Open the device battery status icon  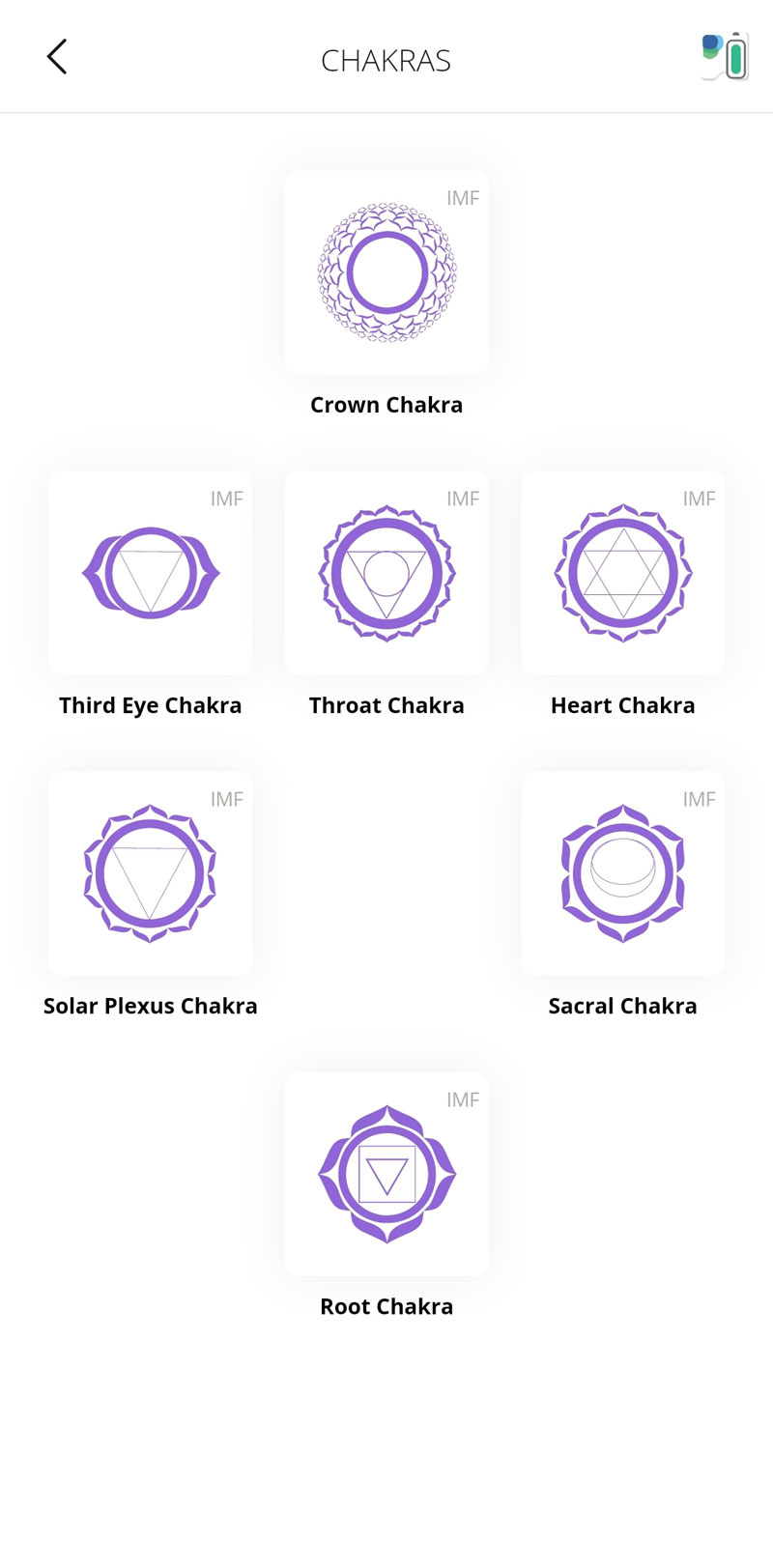[x=725, y=56]
